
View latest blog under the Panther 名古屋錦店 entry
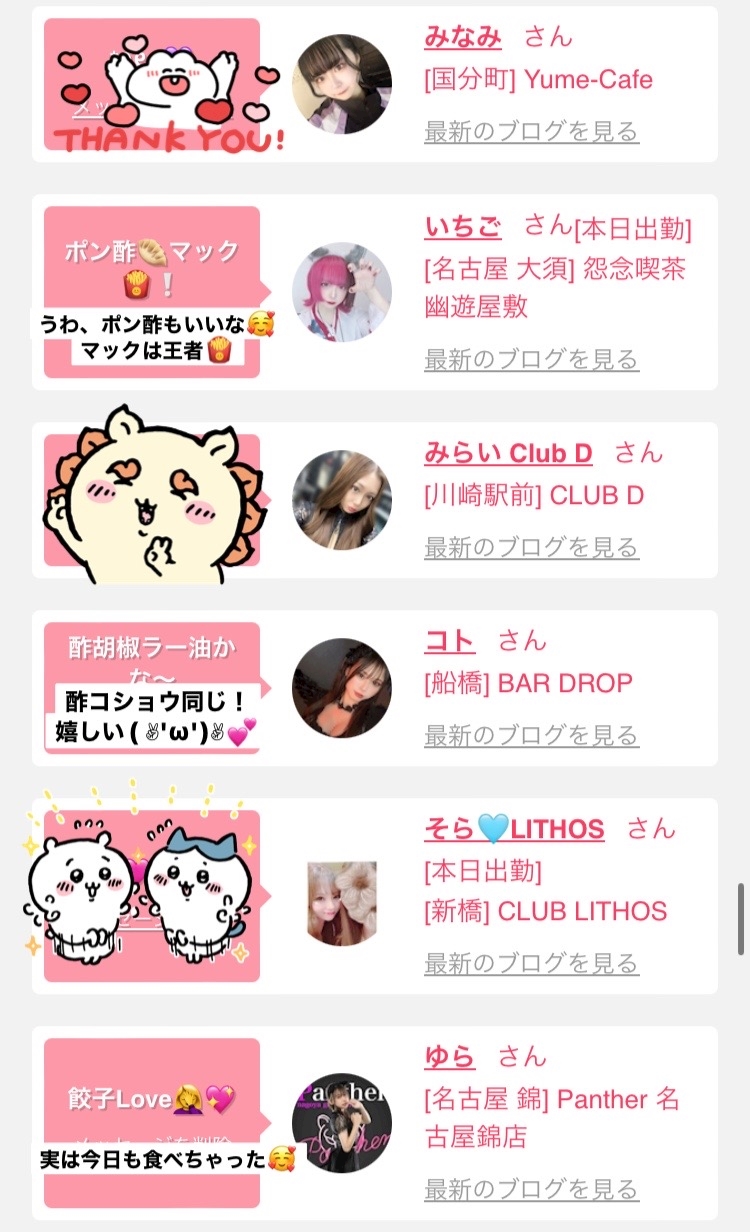click(531, 1189)
